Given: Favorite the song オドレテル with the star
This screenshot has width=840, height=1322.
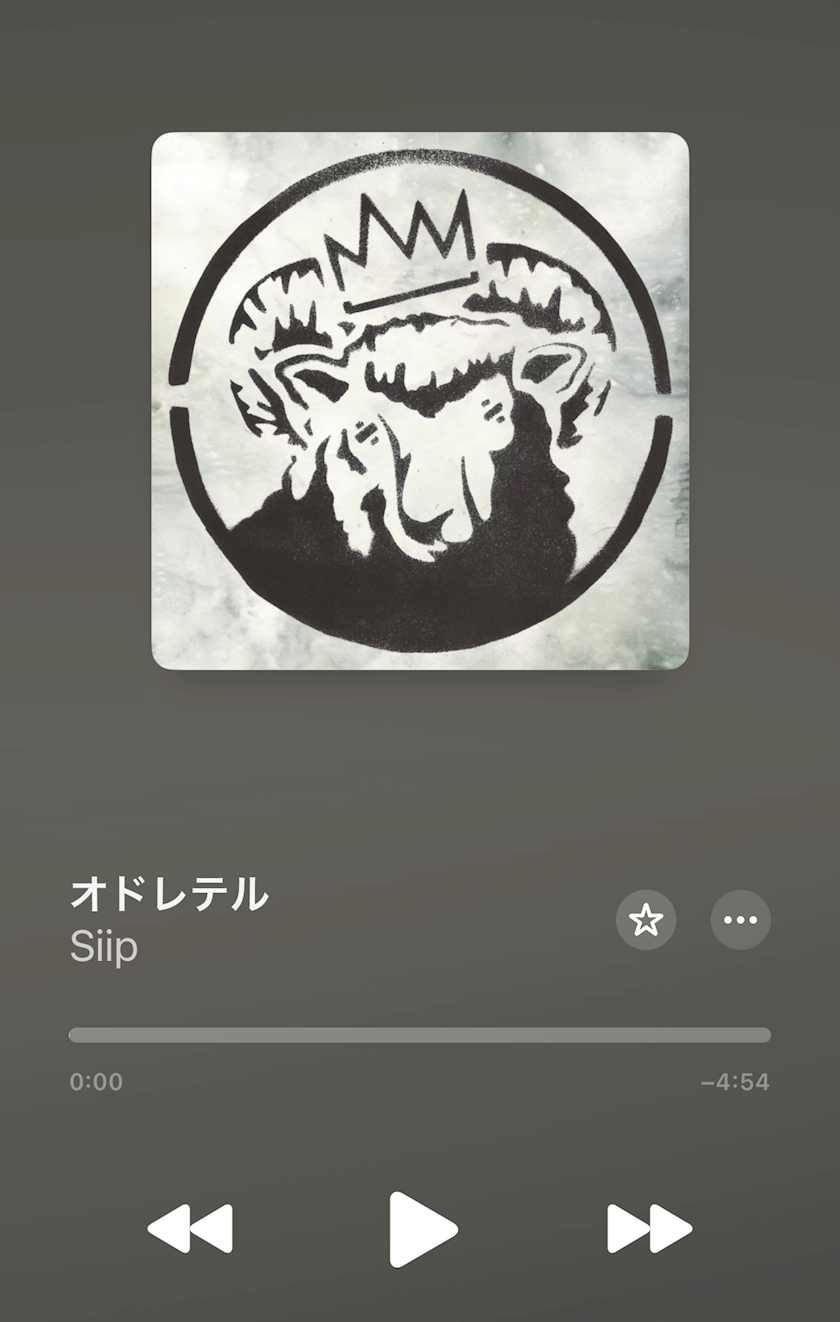Looking at the screenshot, I should pyautogui.click(x=646, y=920).
